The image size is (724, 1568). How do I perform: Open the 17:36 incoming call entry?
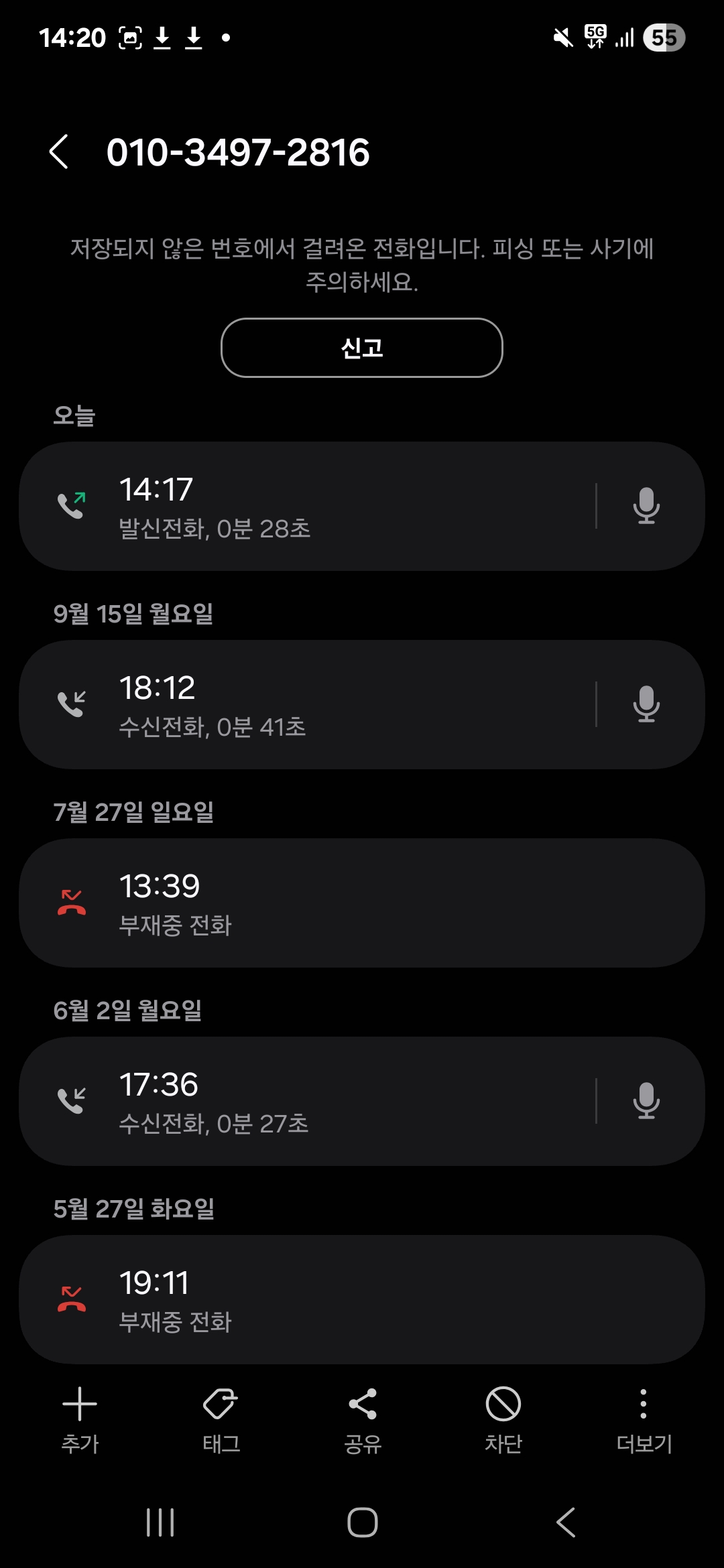tap(302, 1102)
